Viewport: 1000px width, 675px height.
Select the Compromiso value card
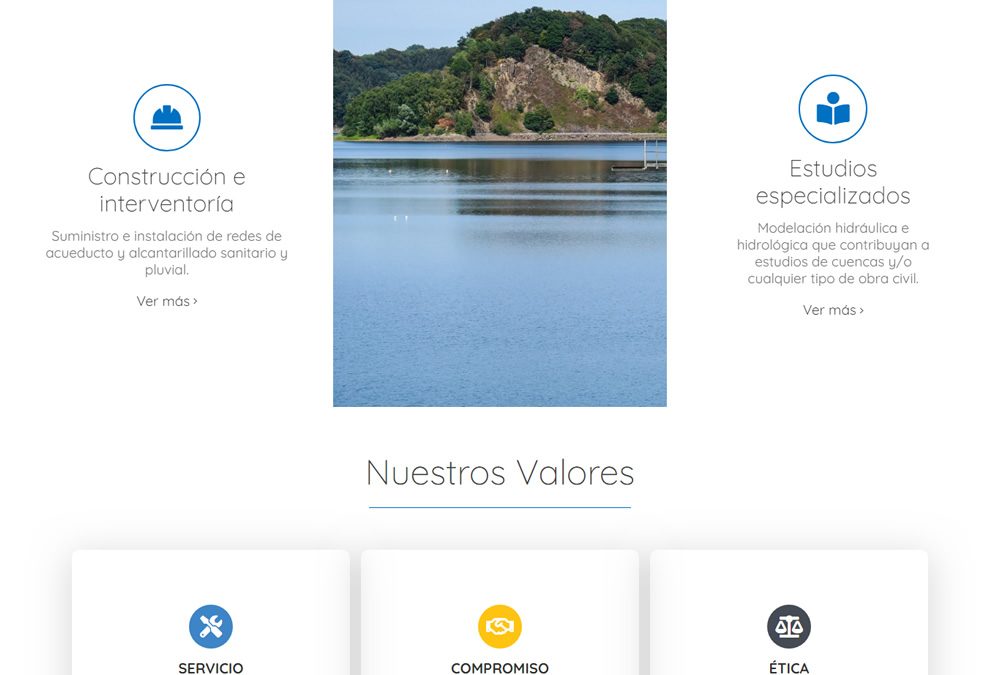click(x=500, y=630)
